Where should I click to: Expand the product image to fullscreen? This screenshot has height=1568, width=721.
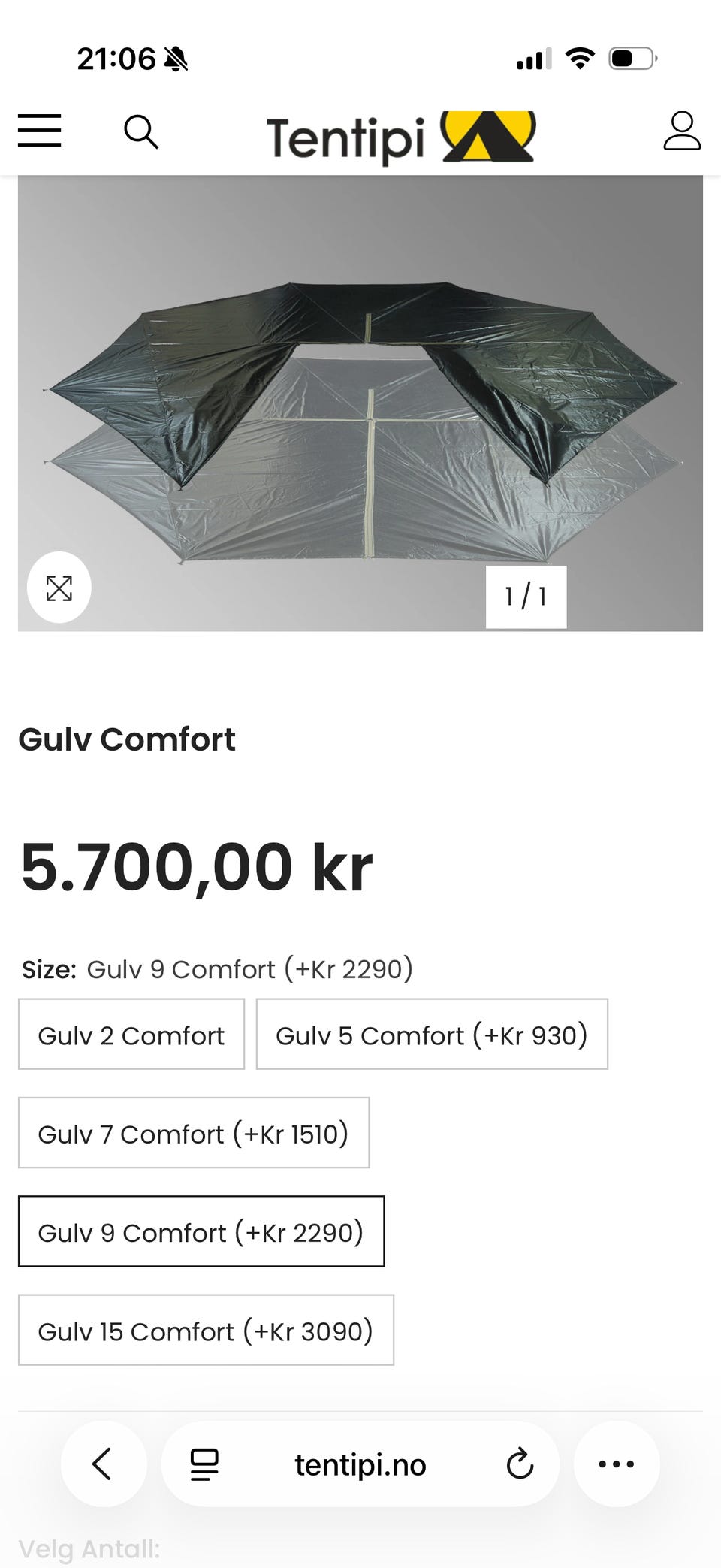tap(59, 588)
